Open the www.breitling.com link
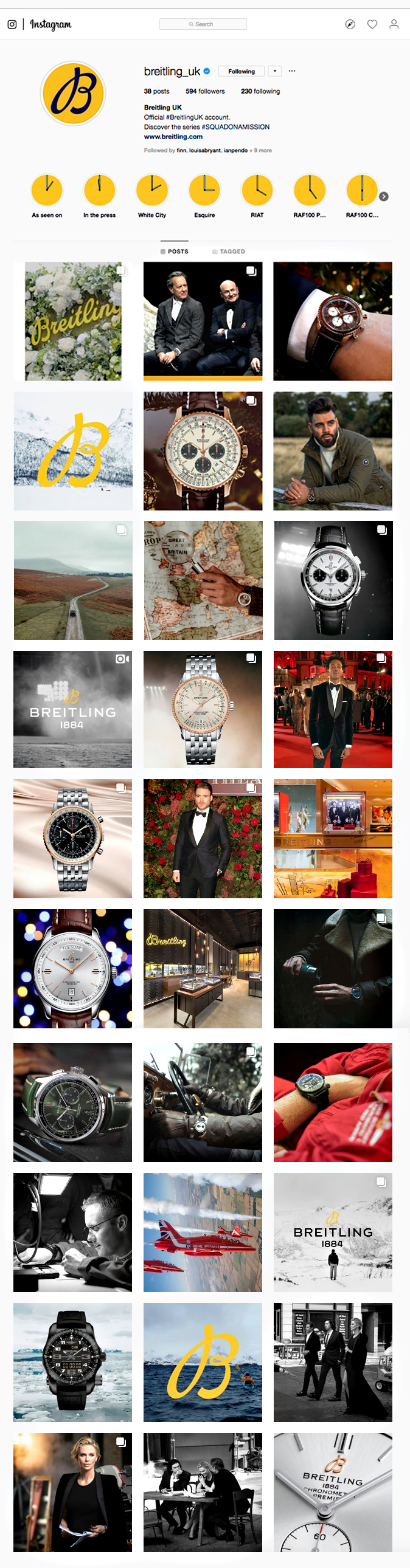This screenshot has width=410, height=1568. pos(173,137)
